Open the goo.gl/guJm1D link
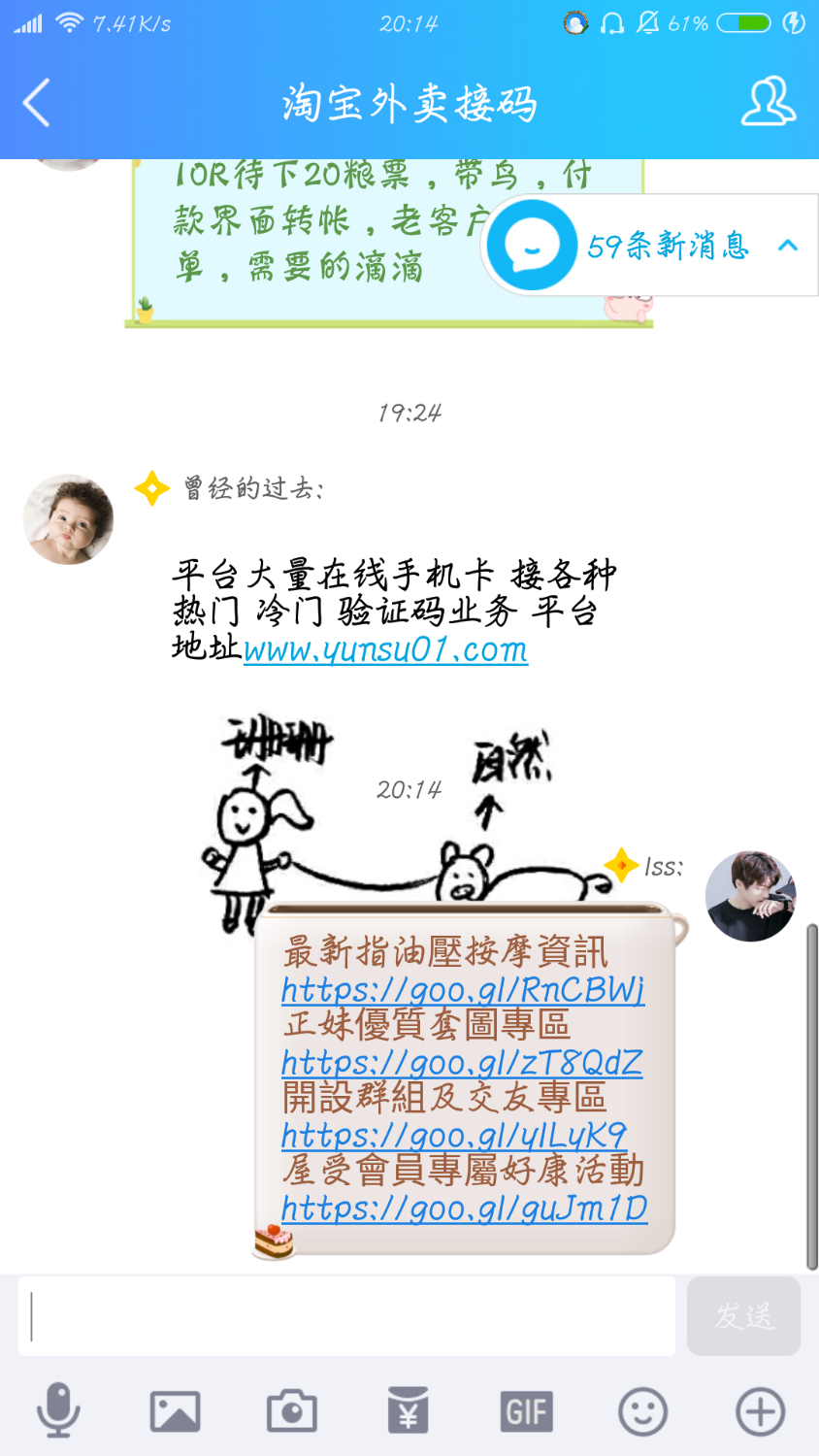Image resolution: width=819 pixels, height=1456 pixels. click(x=464, y=1208)
